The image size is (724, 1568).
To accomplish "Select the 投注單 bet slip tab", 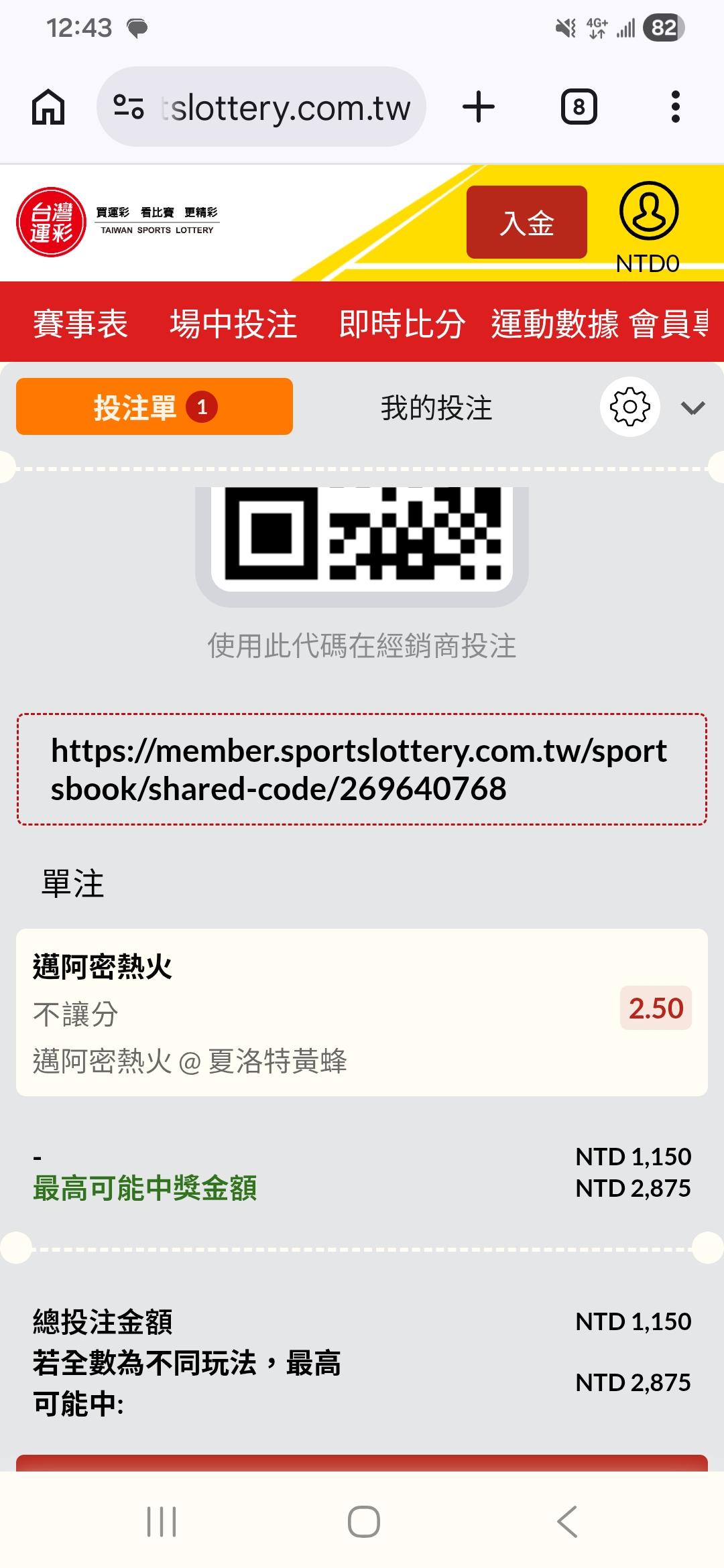I will click(154, 407).
